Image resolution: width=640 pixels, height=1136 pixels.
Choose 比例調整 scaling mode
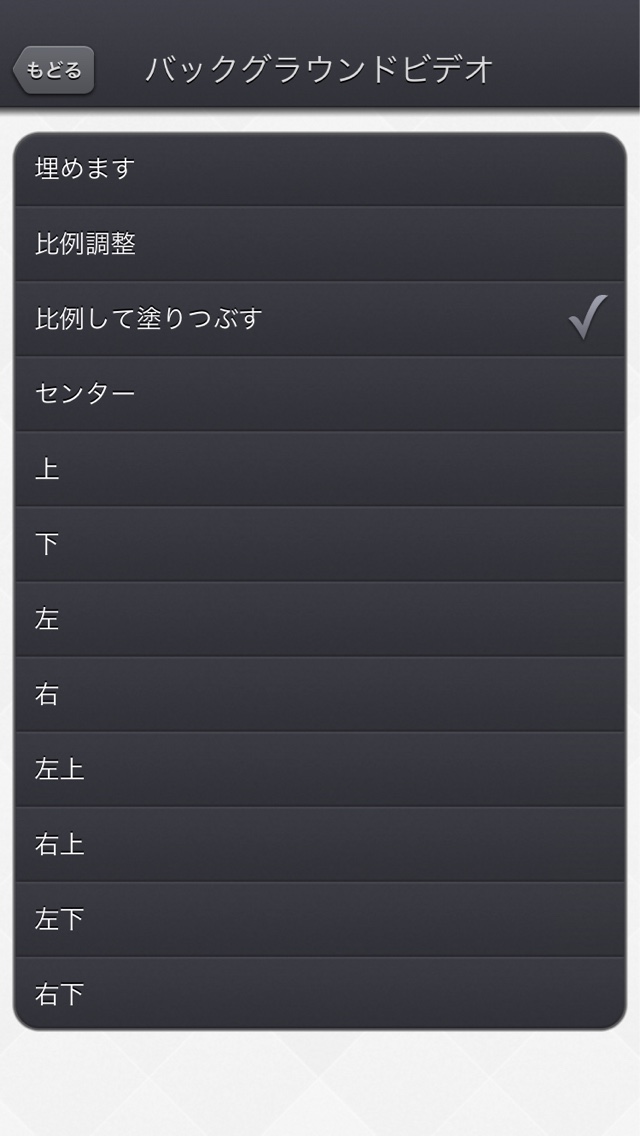point(320,244)
